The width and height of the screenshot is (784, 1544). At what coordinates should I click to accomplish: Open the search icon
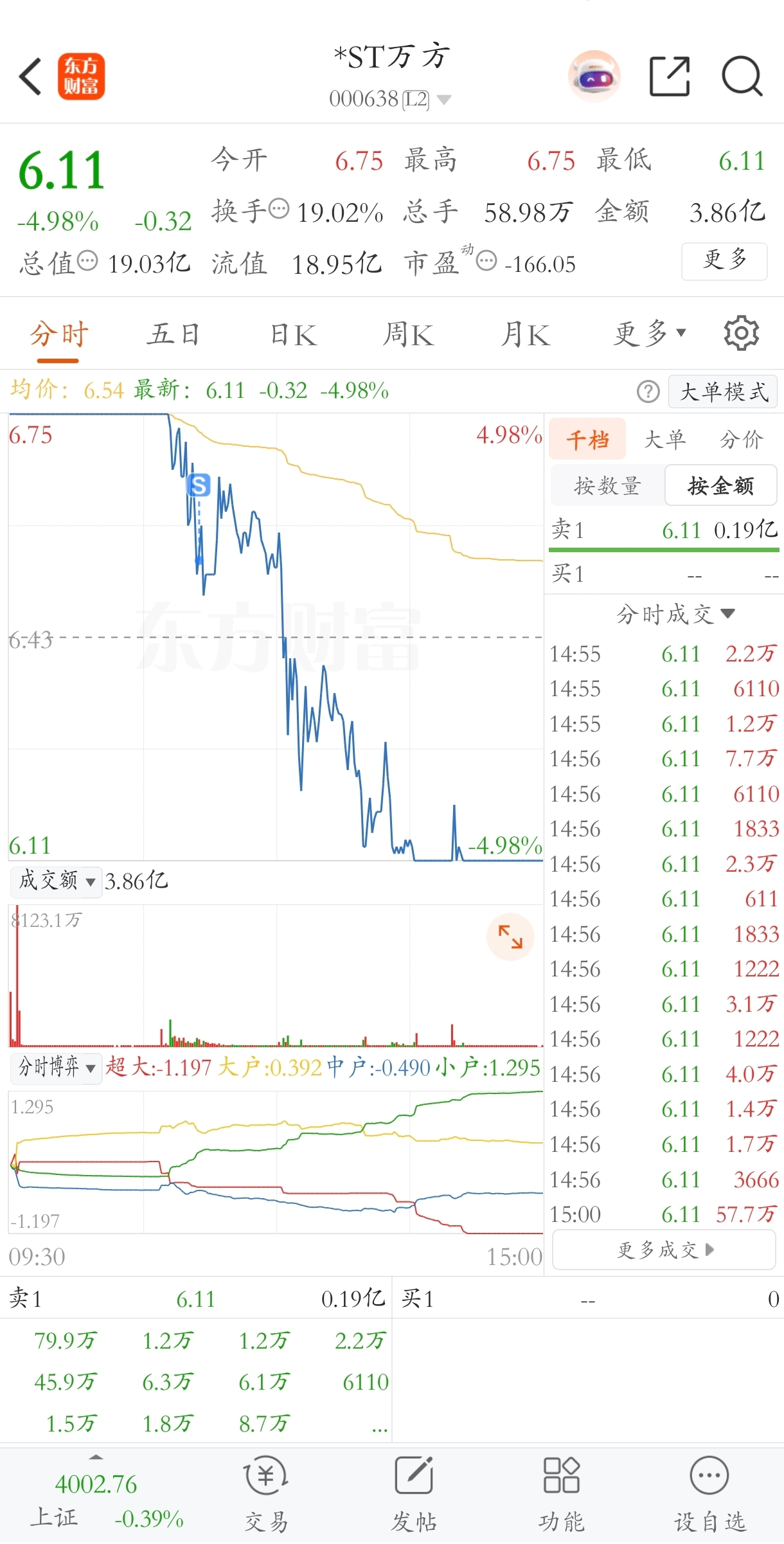(x=742, y=76)
